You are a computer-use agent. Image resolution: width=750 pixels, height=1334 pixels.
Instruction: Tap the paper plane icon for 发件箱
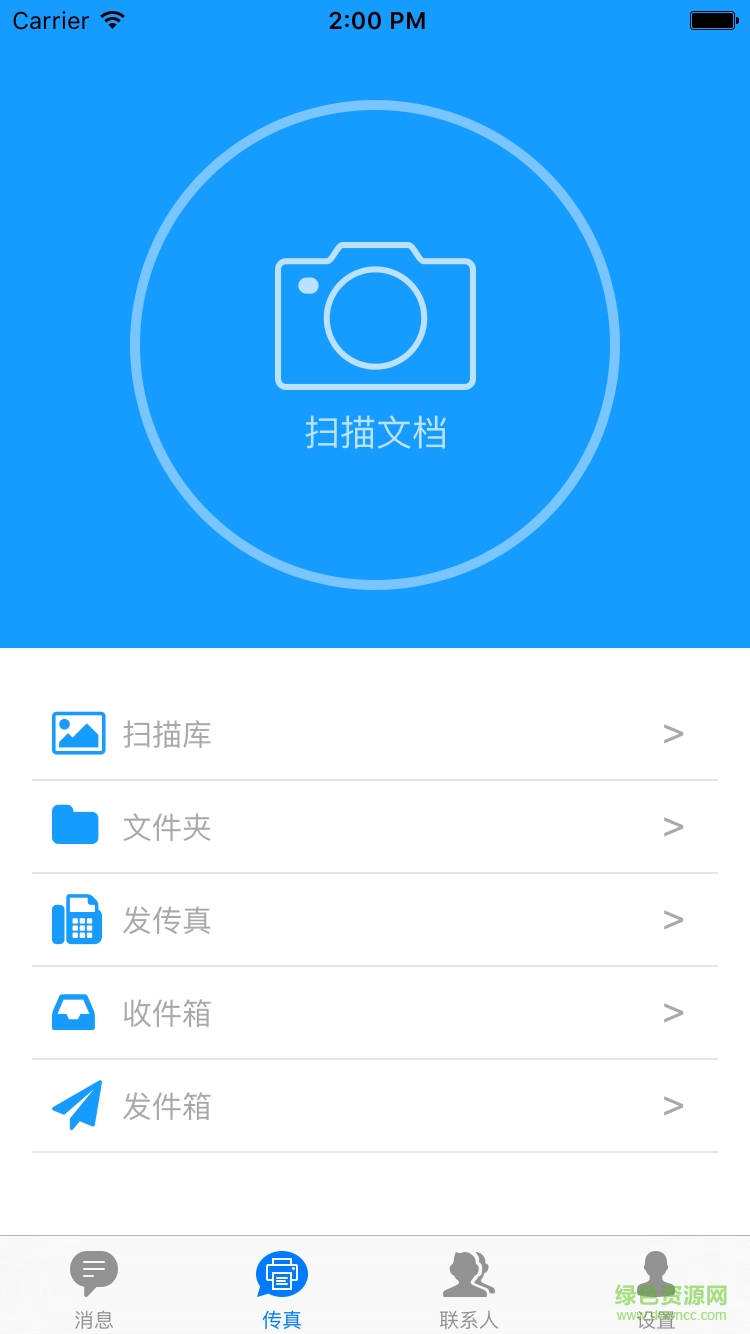[77, 1105]
